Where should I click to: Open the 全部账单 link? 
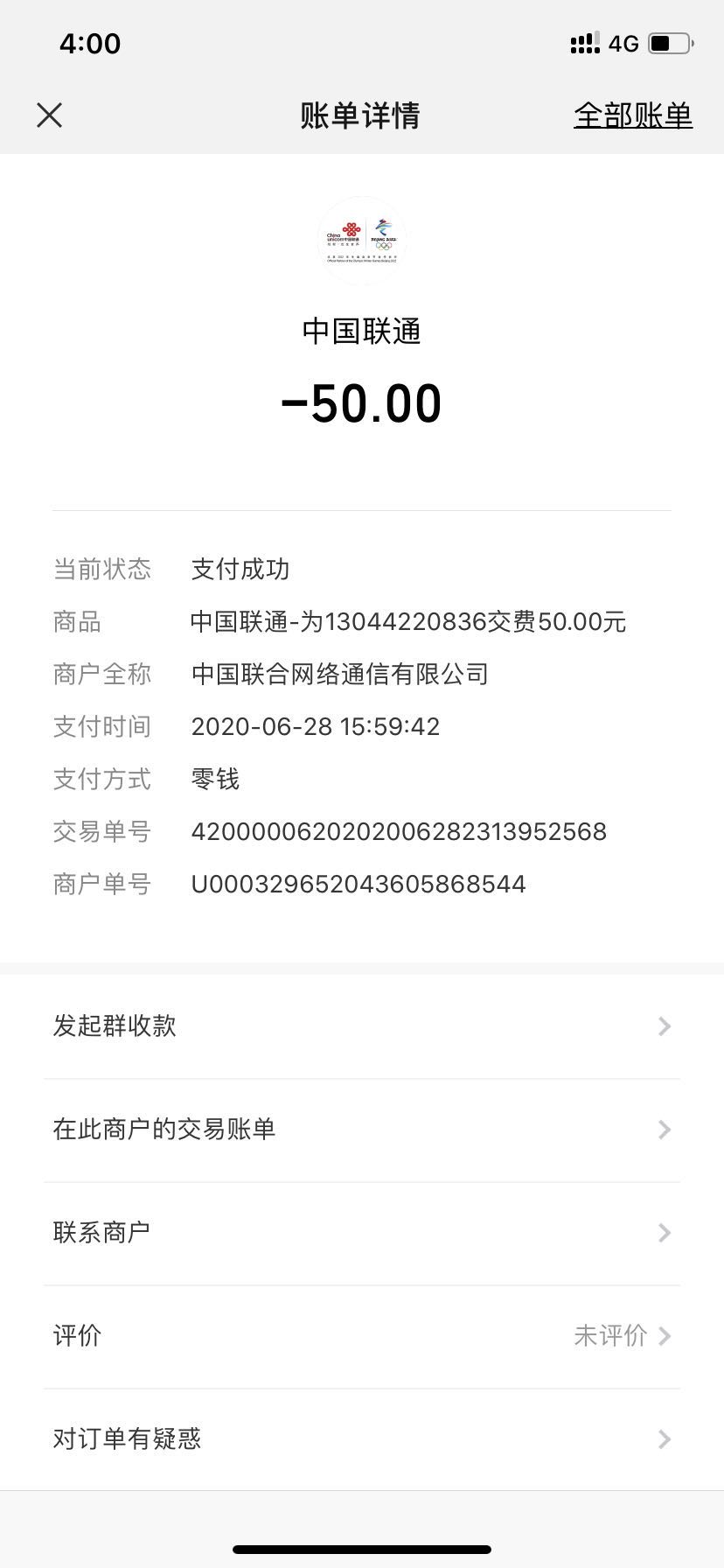(x=632, y=115)
